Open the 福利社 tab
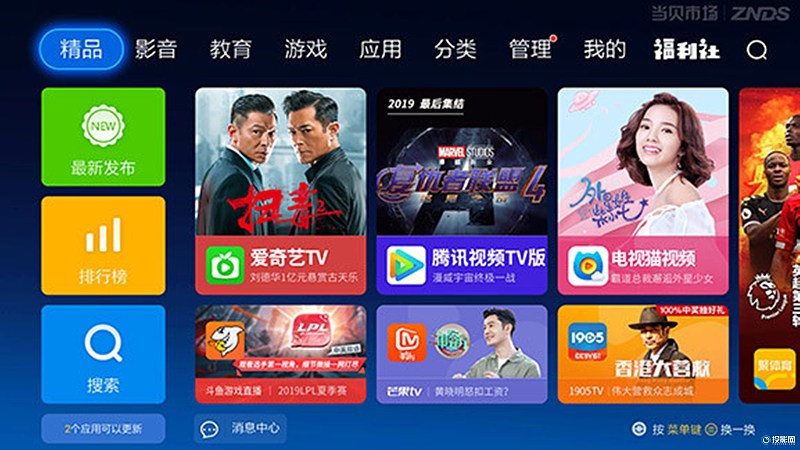The width and height of the screenshot is (800, 450). click(x=686, y=49)
